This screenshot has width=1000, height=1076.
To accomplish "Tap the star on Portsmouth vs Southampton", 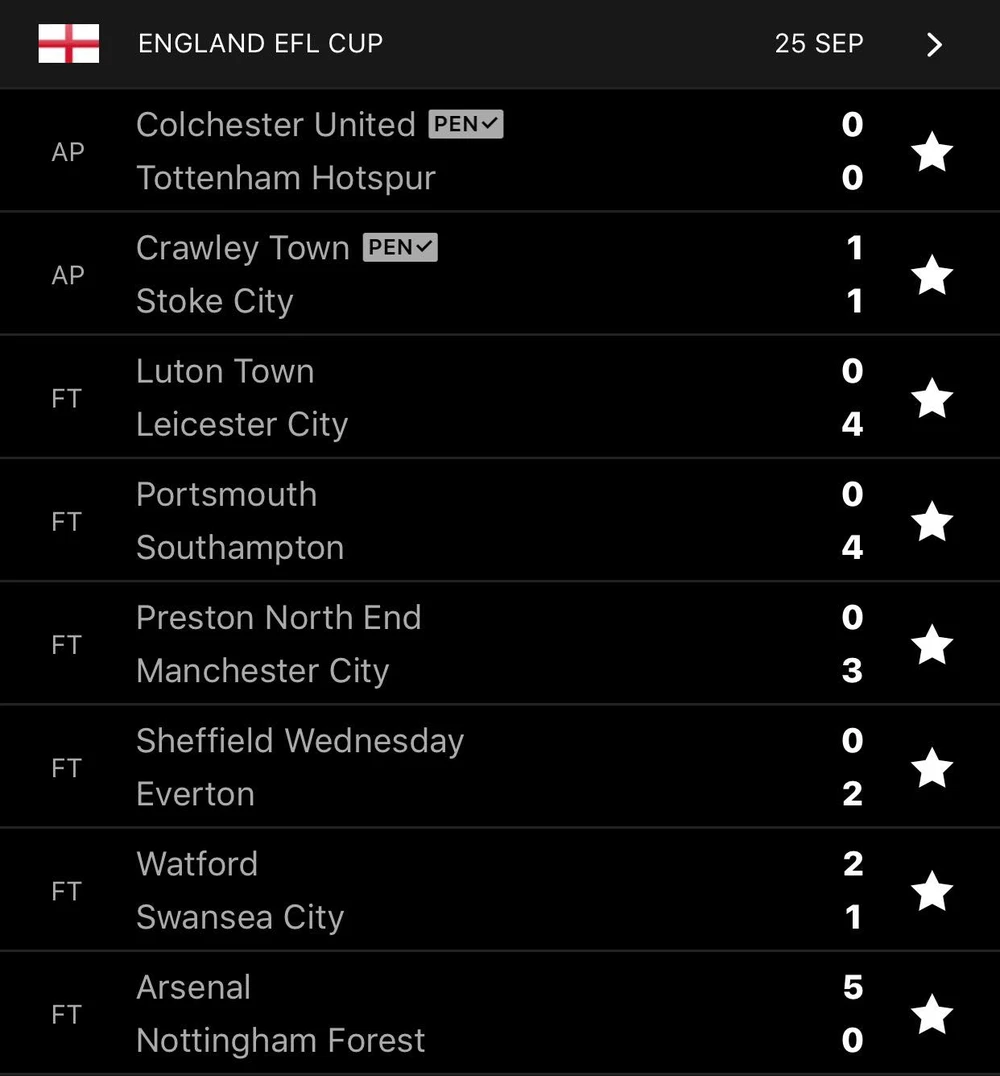I will coord(932,521).
